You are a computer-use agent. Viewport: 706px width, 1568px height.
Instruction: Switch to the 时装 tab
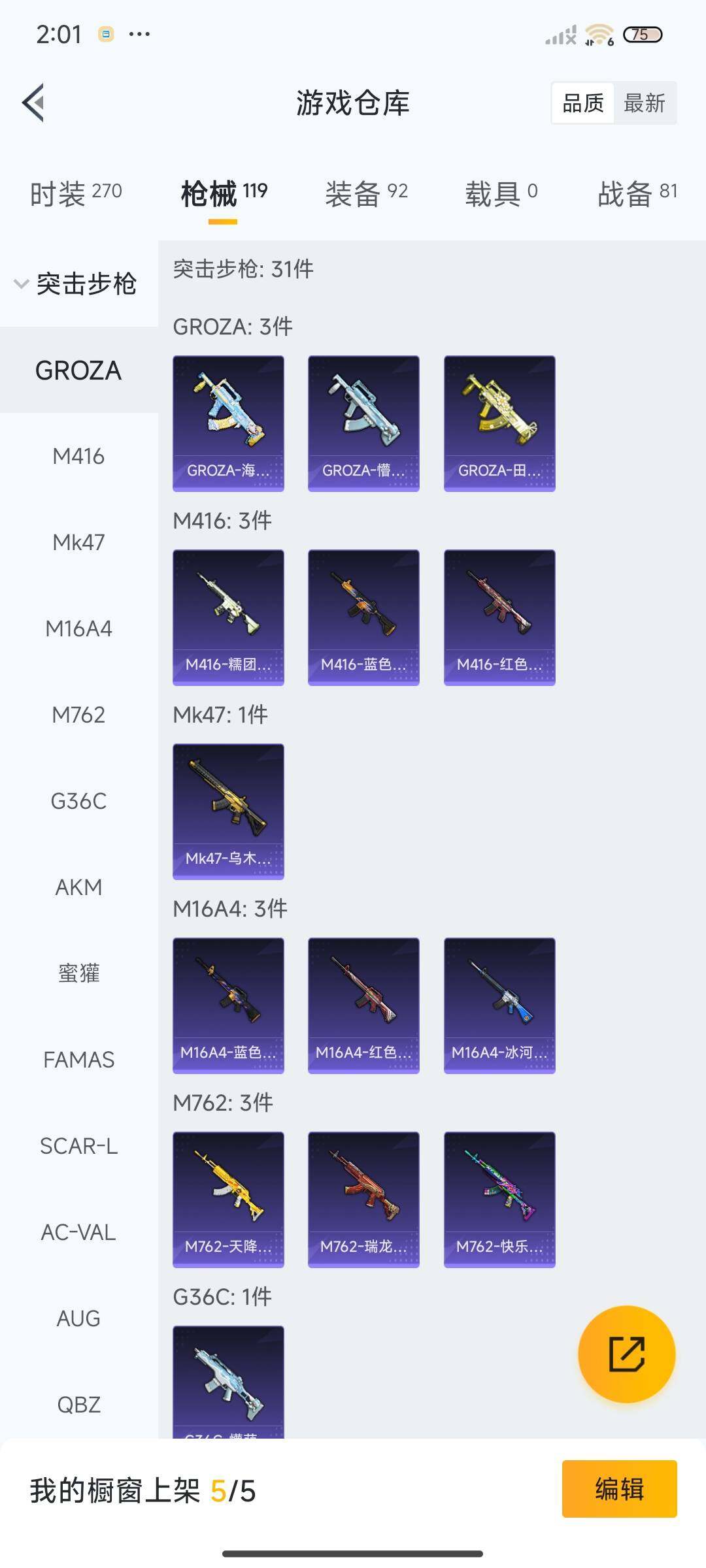coord(76,193)
